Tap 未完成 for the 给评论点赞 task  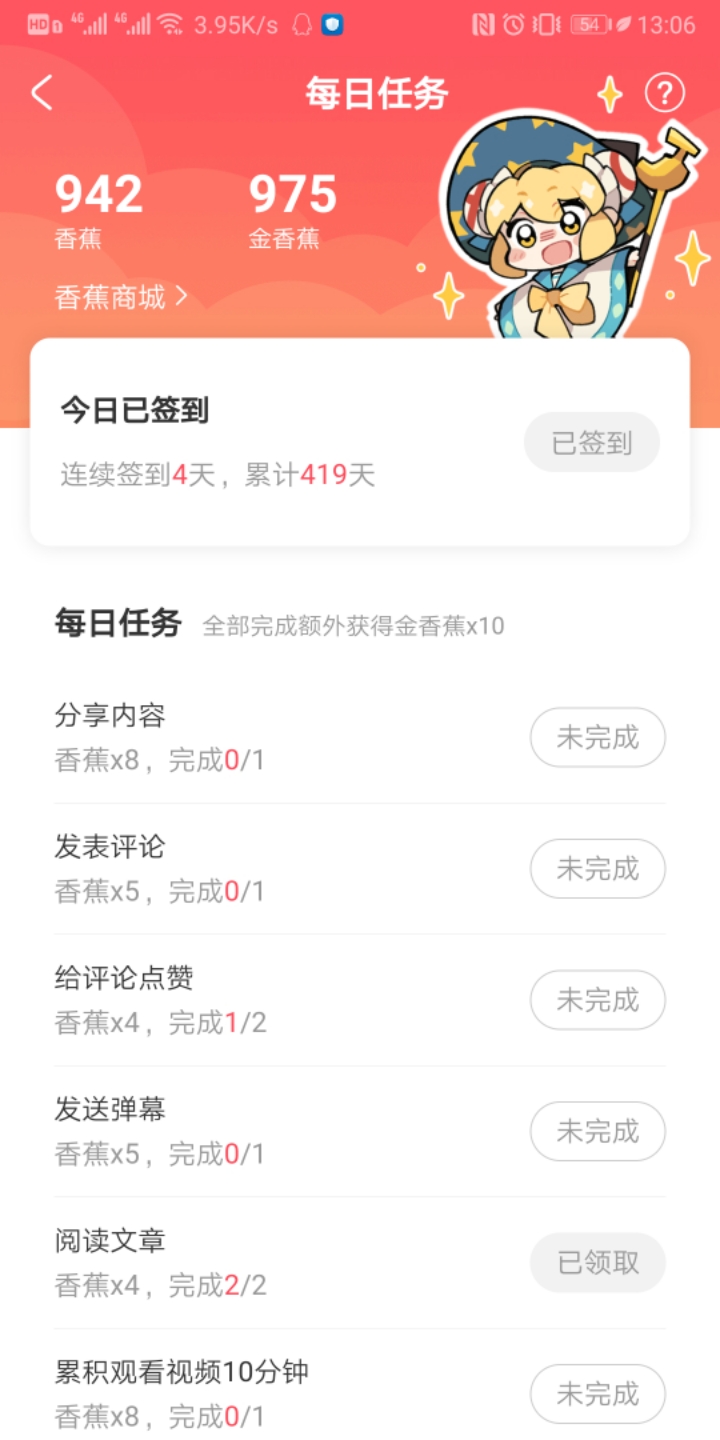[x=597, y=1000]
